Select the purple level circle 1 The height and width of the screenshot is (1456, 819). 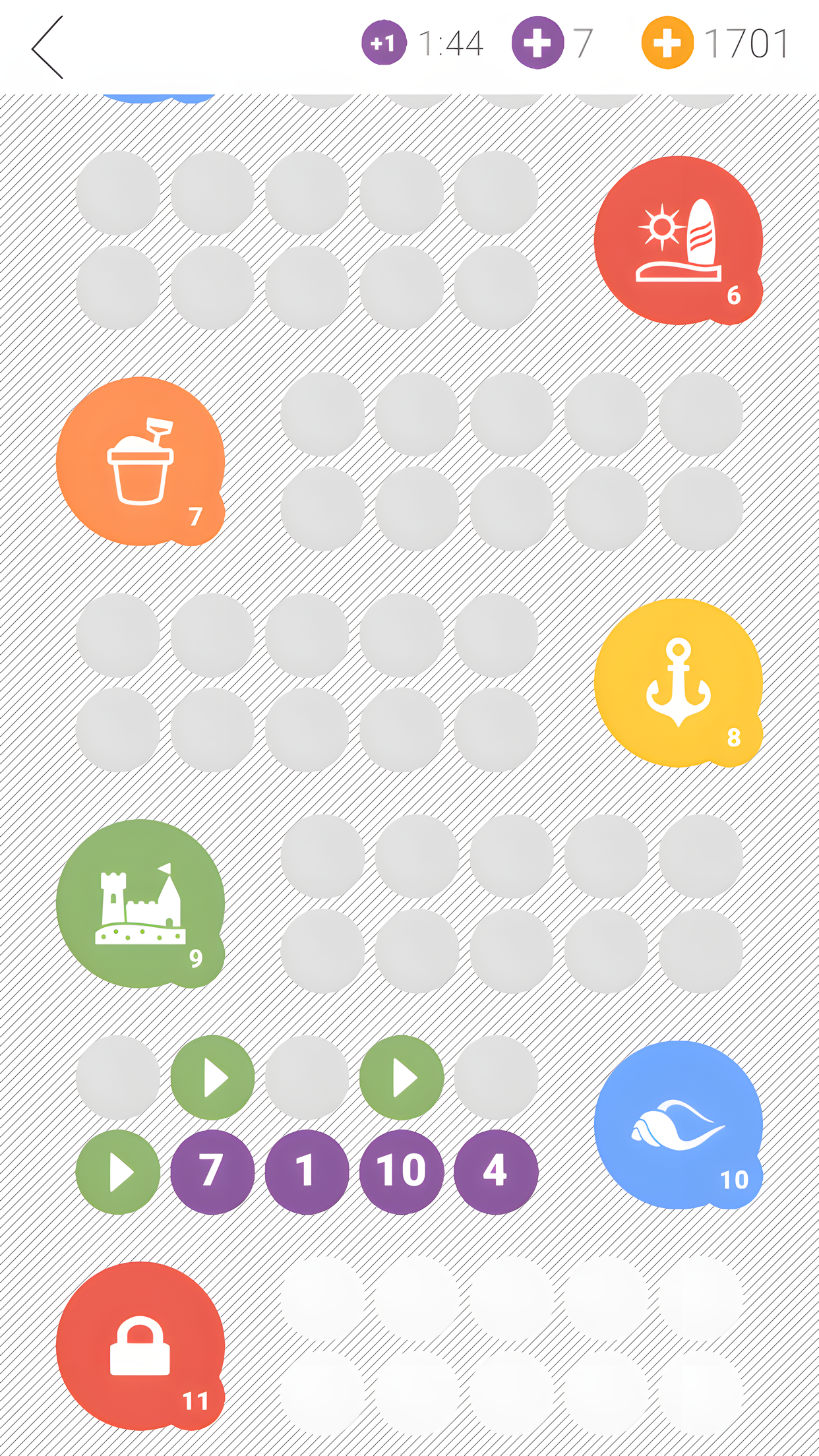307,1172
